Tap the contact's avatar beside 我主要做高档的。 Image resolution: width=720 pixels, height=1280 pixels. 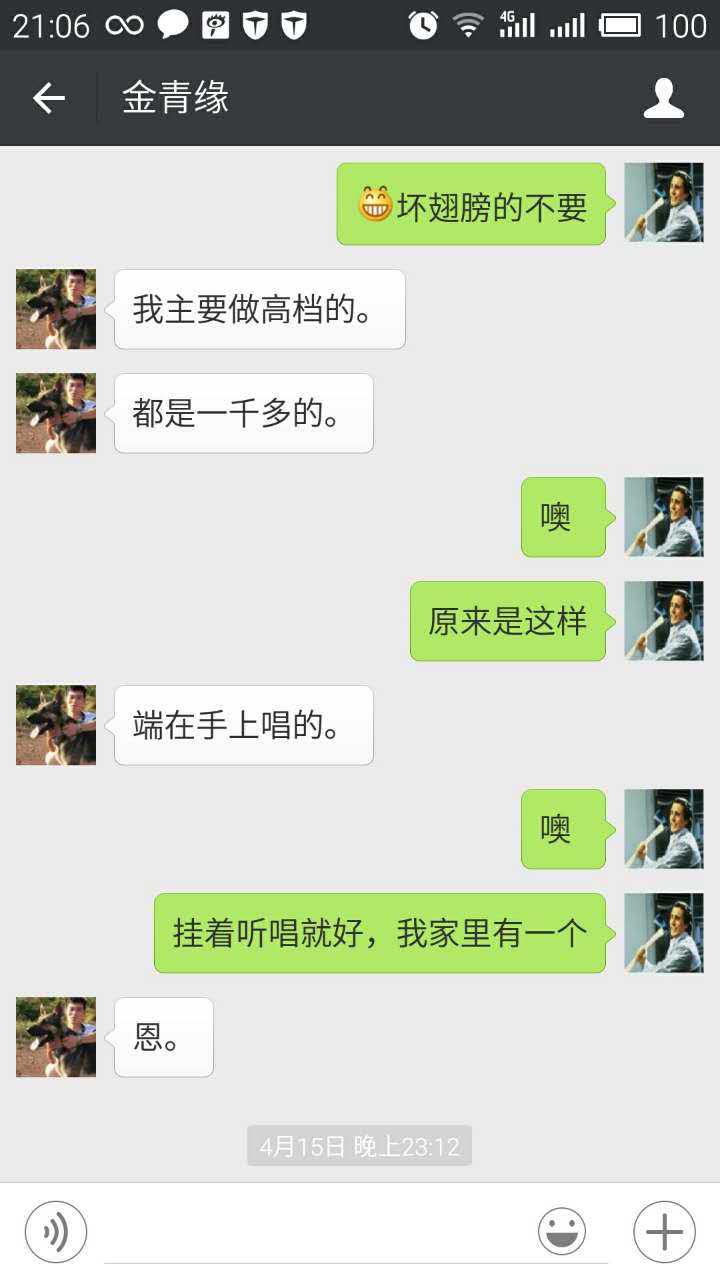coord(56,309)
